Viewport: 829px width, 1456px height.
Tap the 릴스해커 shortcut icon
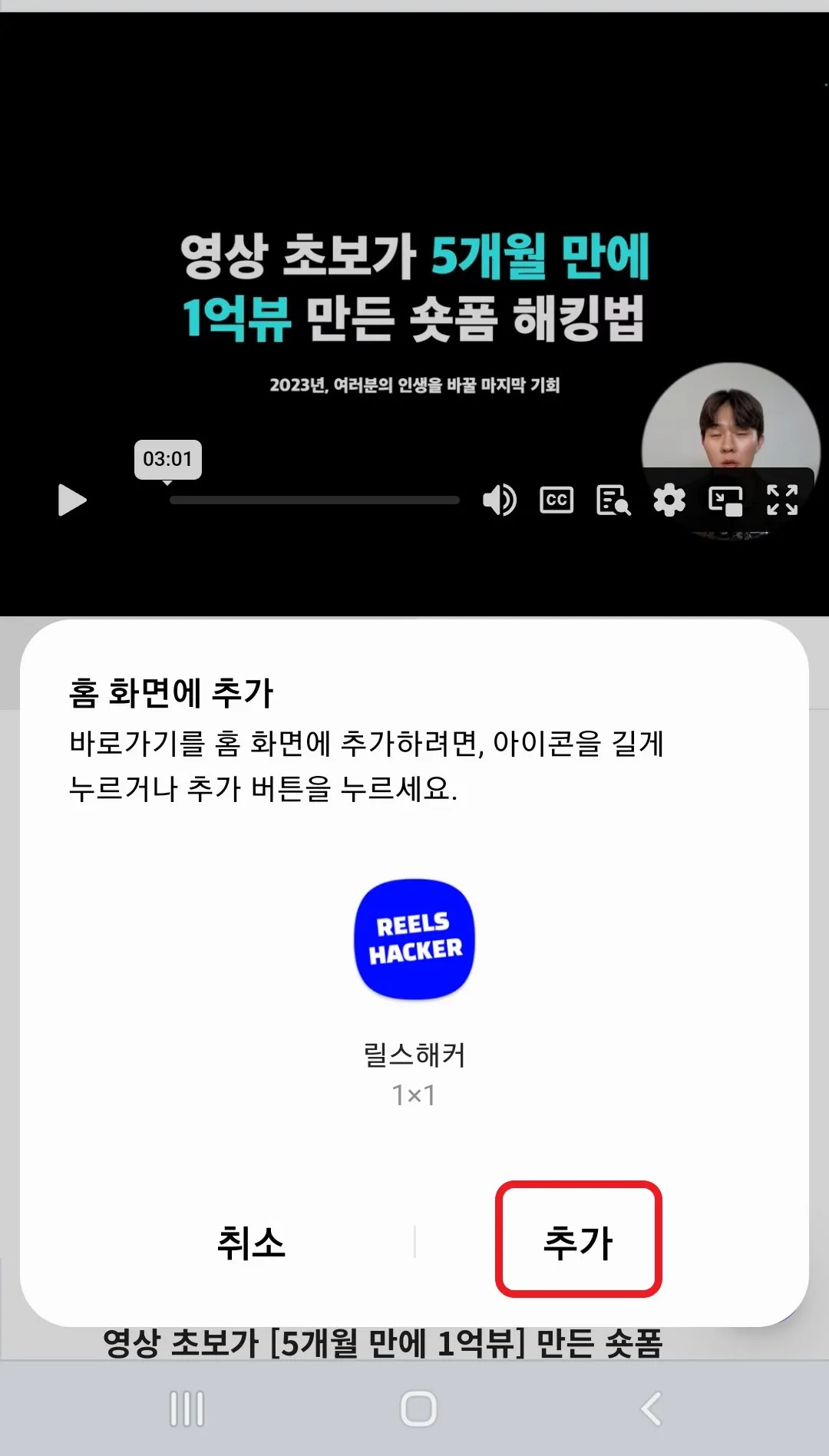point(414,939)
